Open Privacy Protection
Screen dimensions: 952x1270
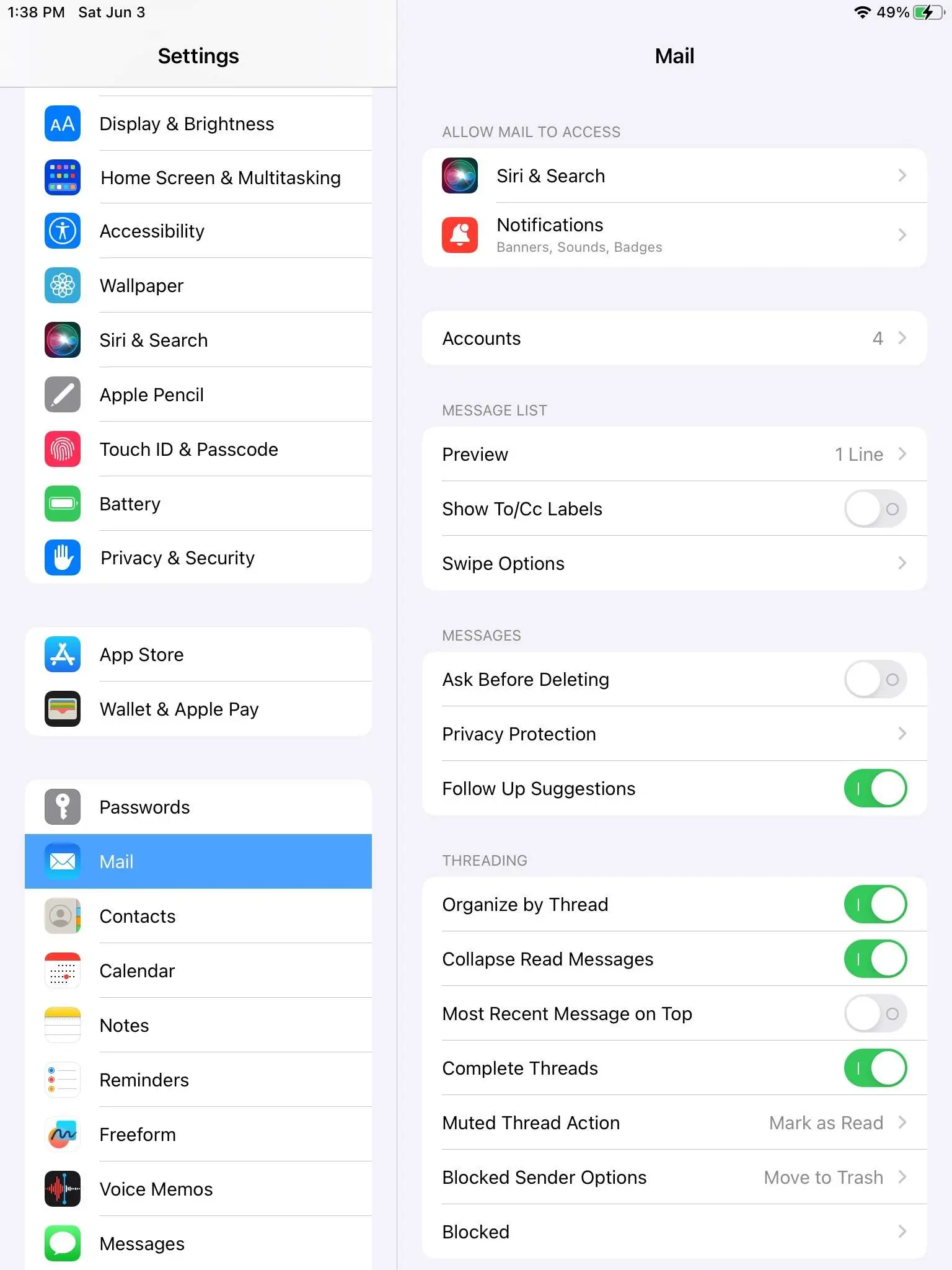pos(674,734)
